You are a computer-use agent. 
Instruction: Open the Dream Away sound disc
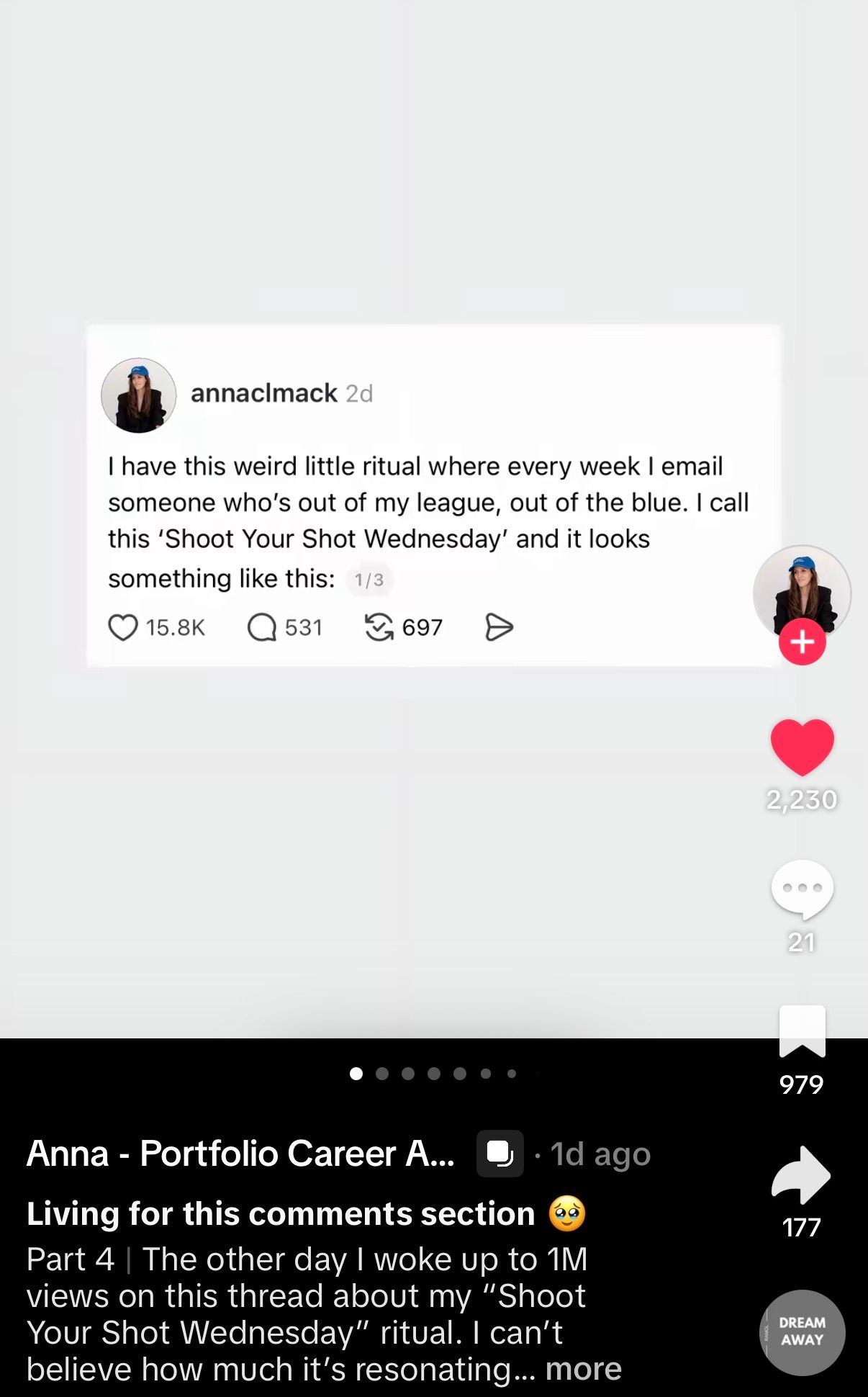pos(802,1331)
